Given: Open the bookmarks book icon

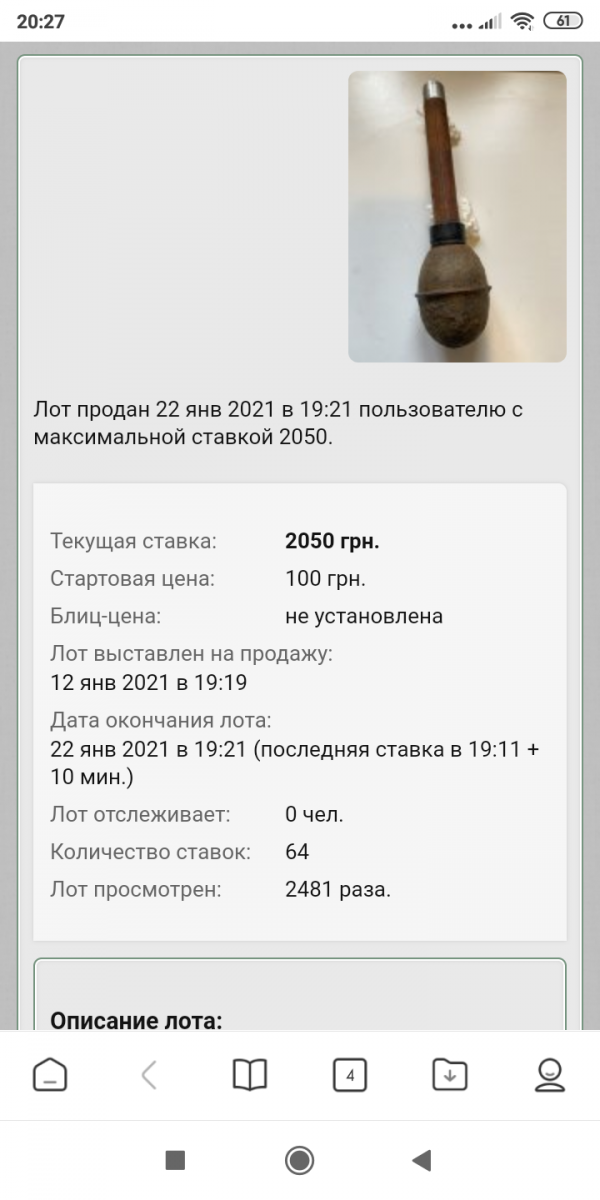Looking at the screenshot, I should tap(250, 1075).
